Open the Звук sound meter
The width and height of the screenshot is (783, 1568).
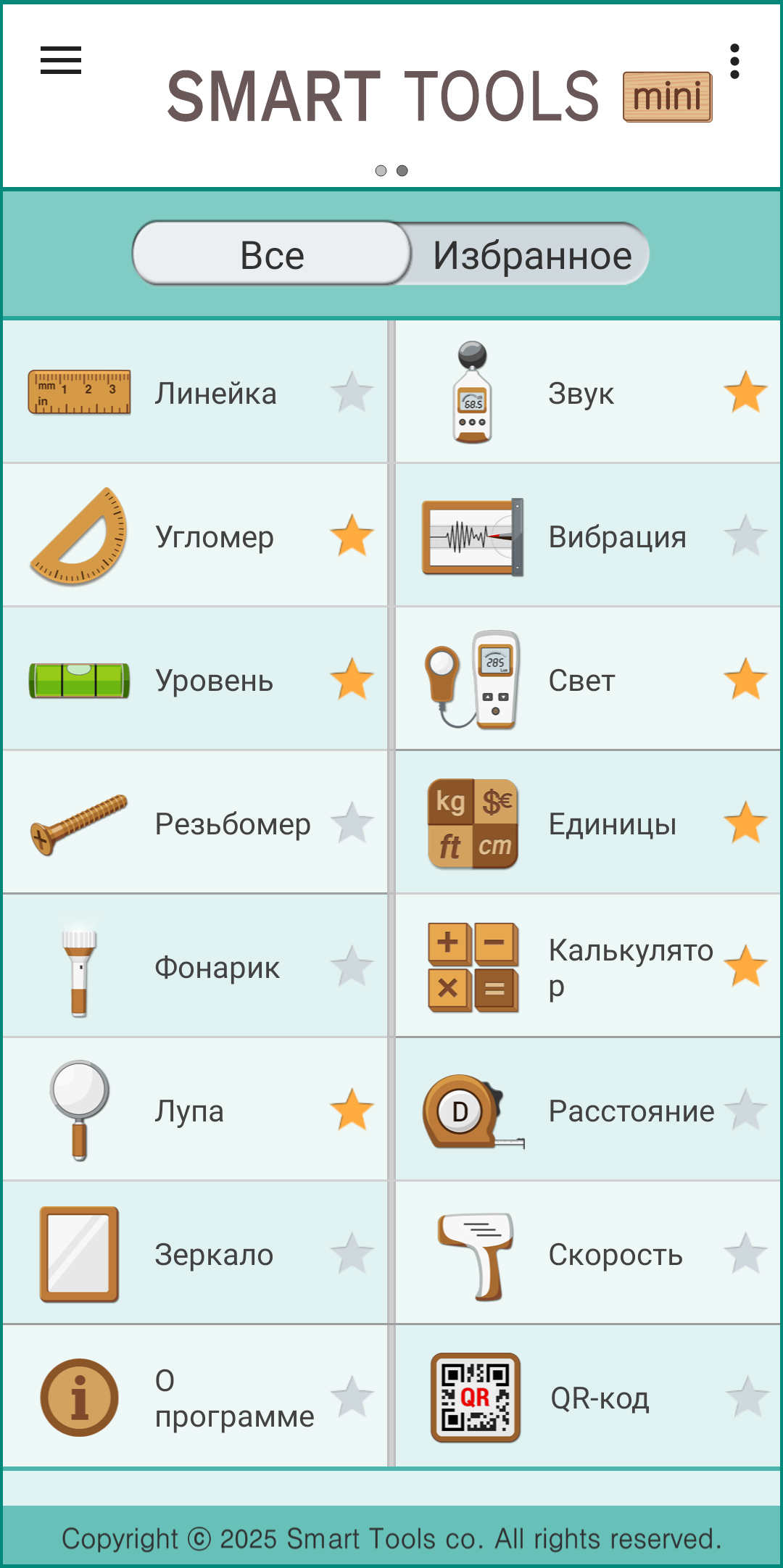point(588,392)
